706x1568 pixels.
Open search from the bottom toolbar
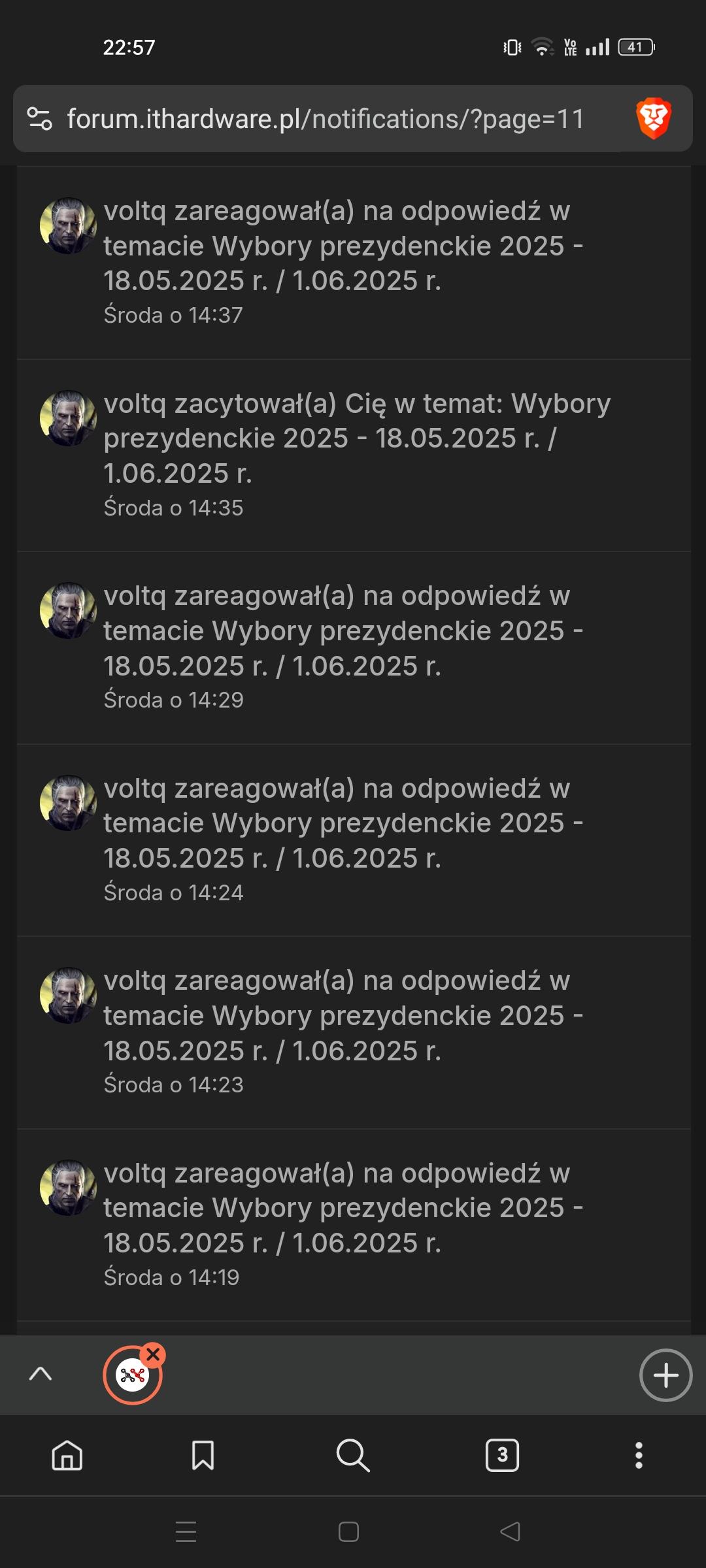click(352, 1456)
